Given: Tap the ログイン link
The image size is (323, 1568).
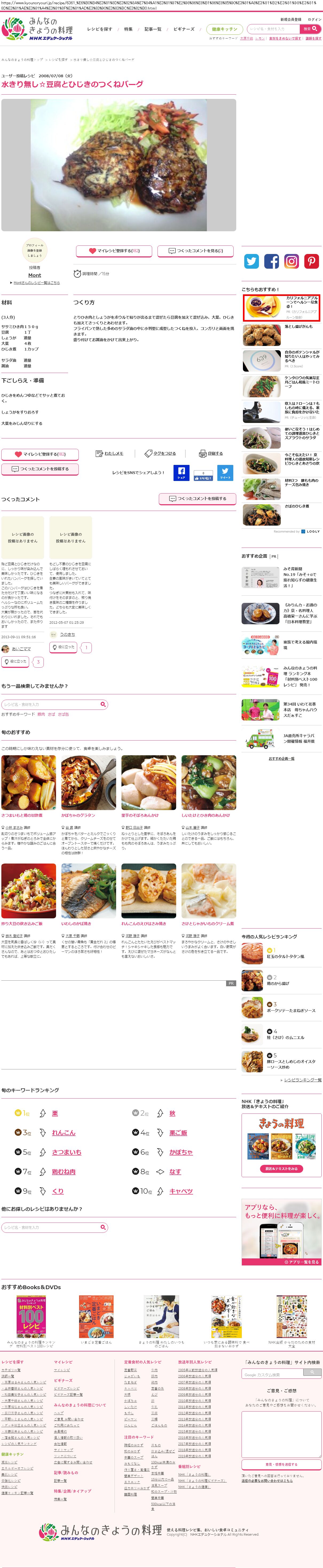Looking at the screenshot, I should click(314, 20).
